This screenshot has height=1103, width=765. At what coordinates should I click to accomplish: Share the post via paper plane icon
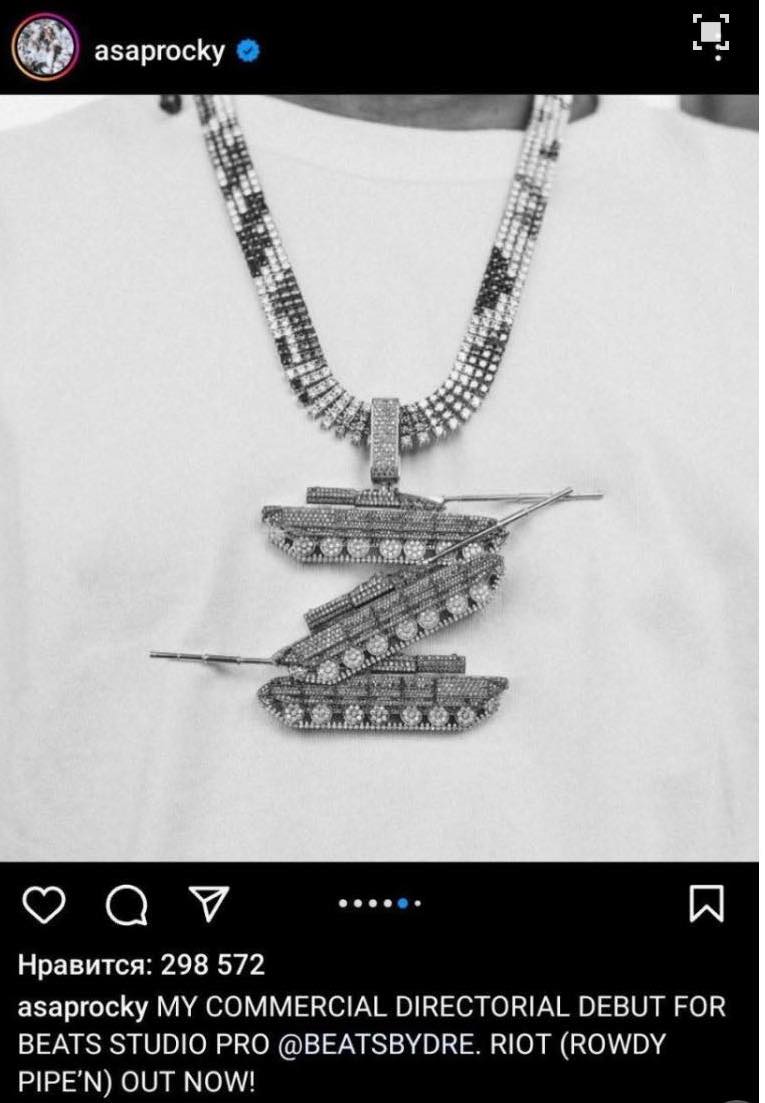209,904
